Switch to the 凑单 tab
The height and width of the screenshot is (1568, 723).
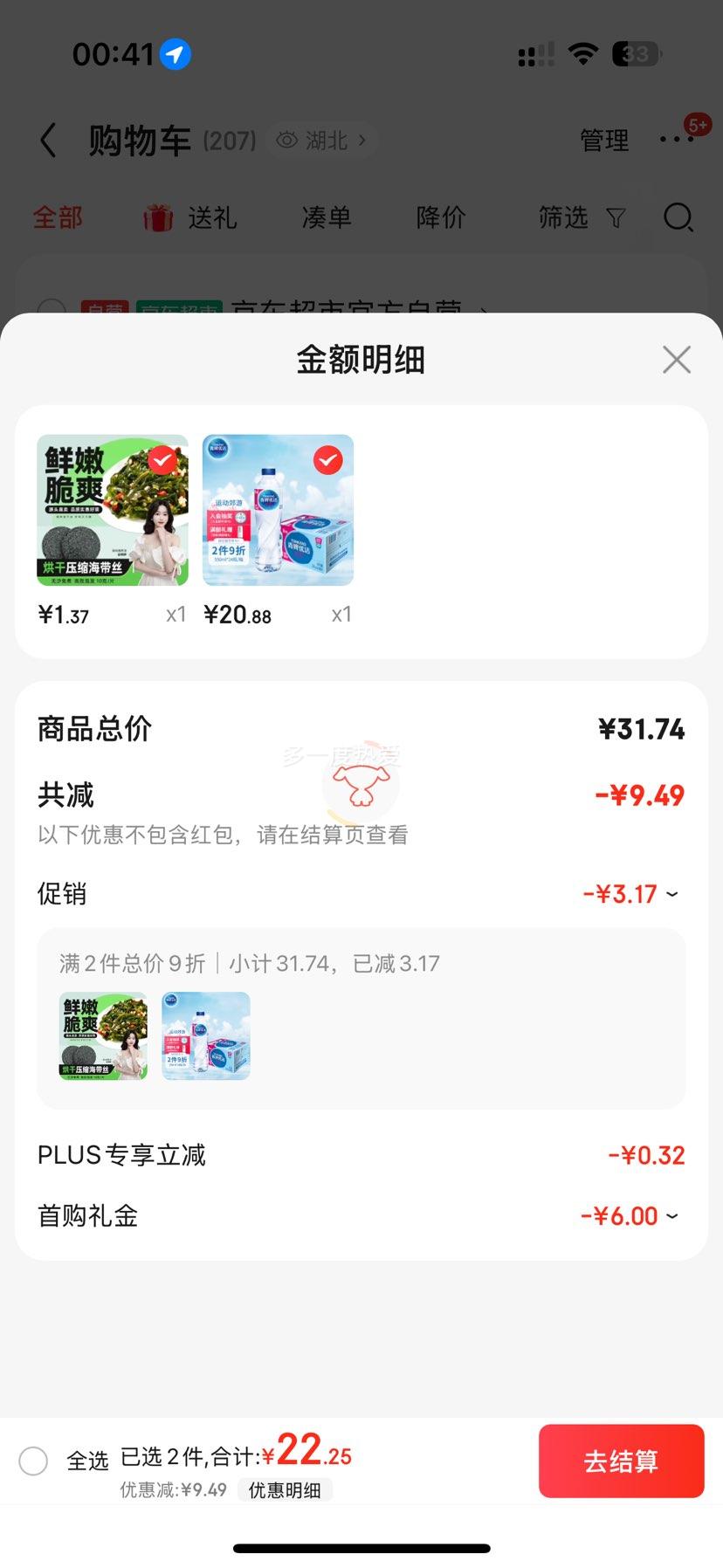[325, 218]
